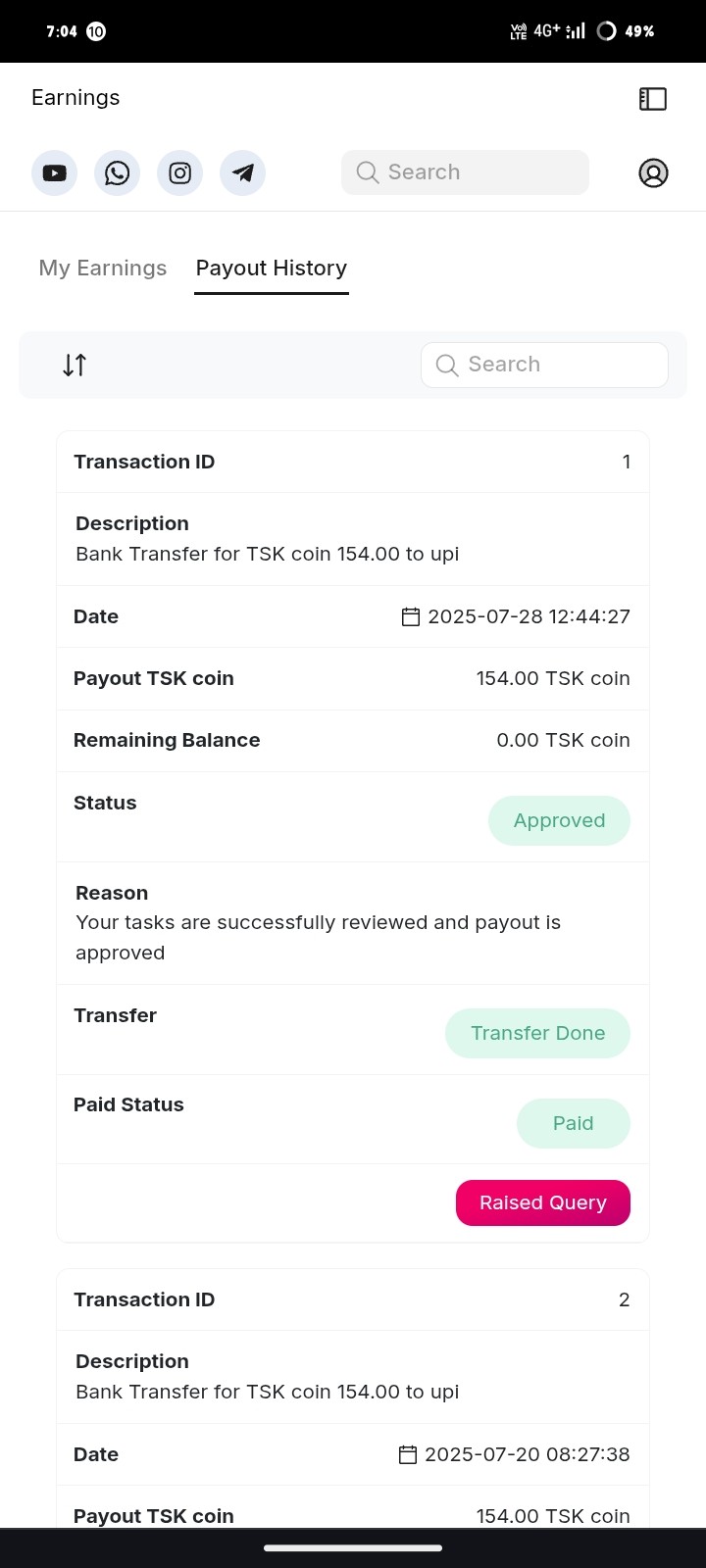The height and width of the screenshot is (1568, 706).
Task: Open the WhatsApp shortcut icon
Action: [118, 173]
